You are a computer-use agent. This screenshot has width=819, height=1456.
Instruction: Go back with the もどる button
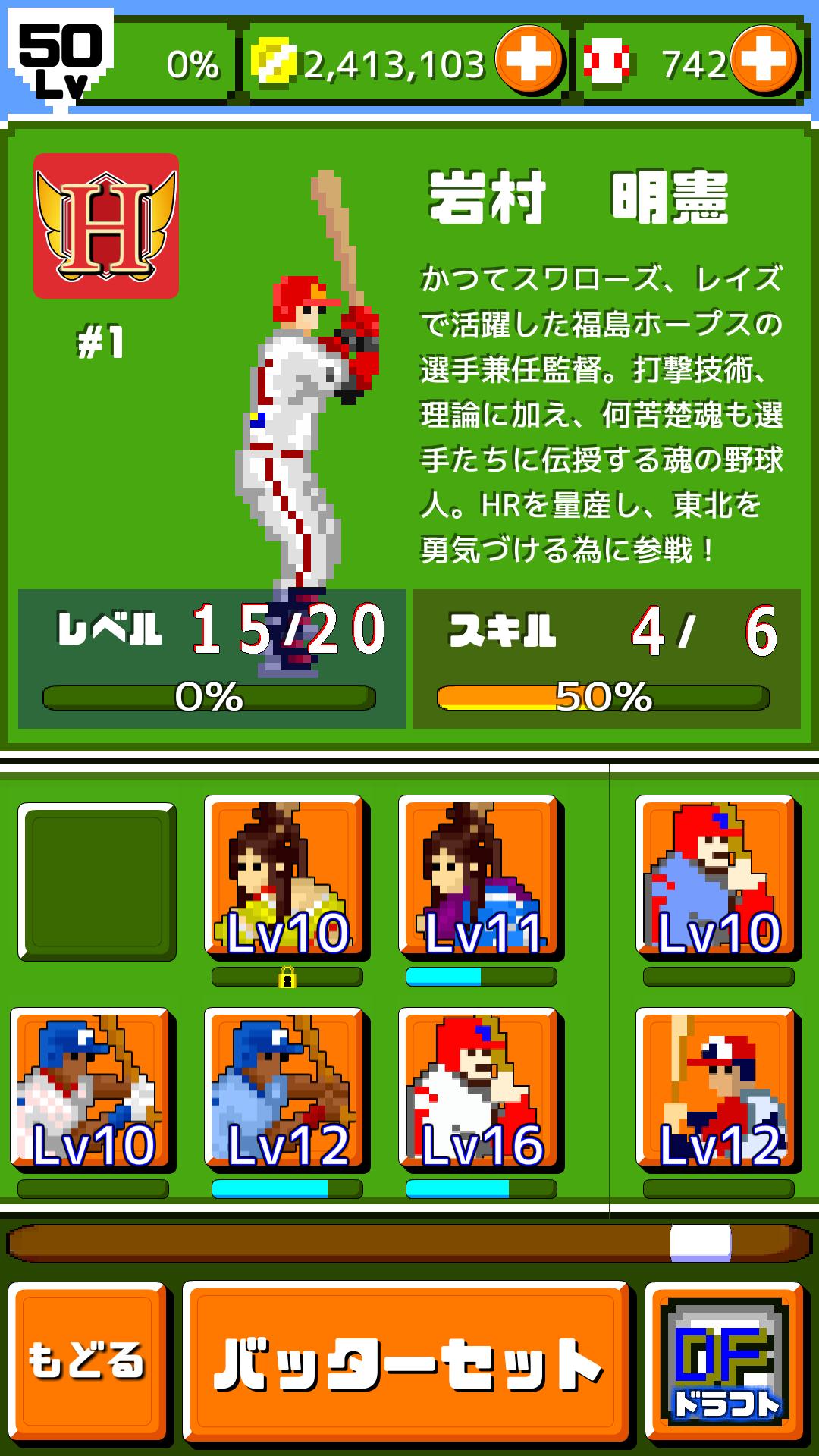tap(87, 1360)
